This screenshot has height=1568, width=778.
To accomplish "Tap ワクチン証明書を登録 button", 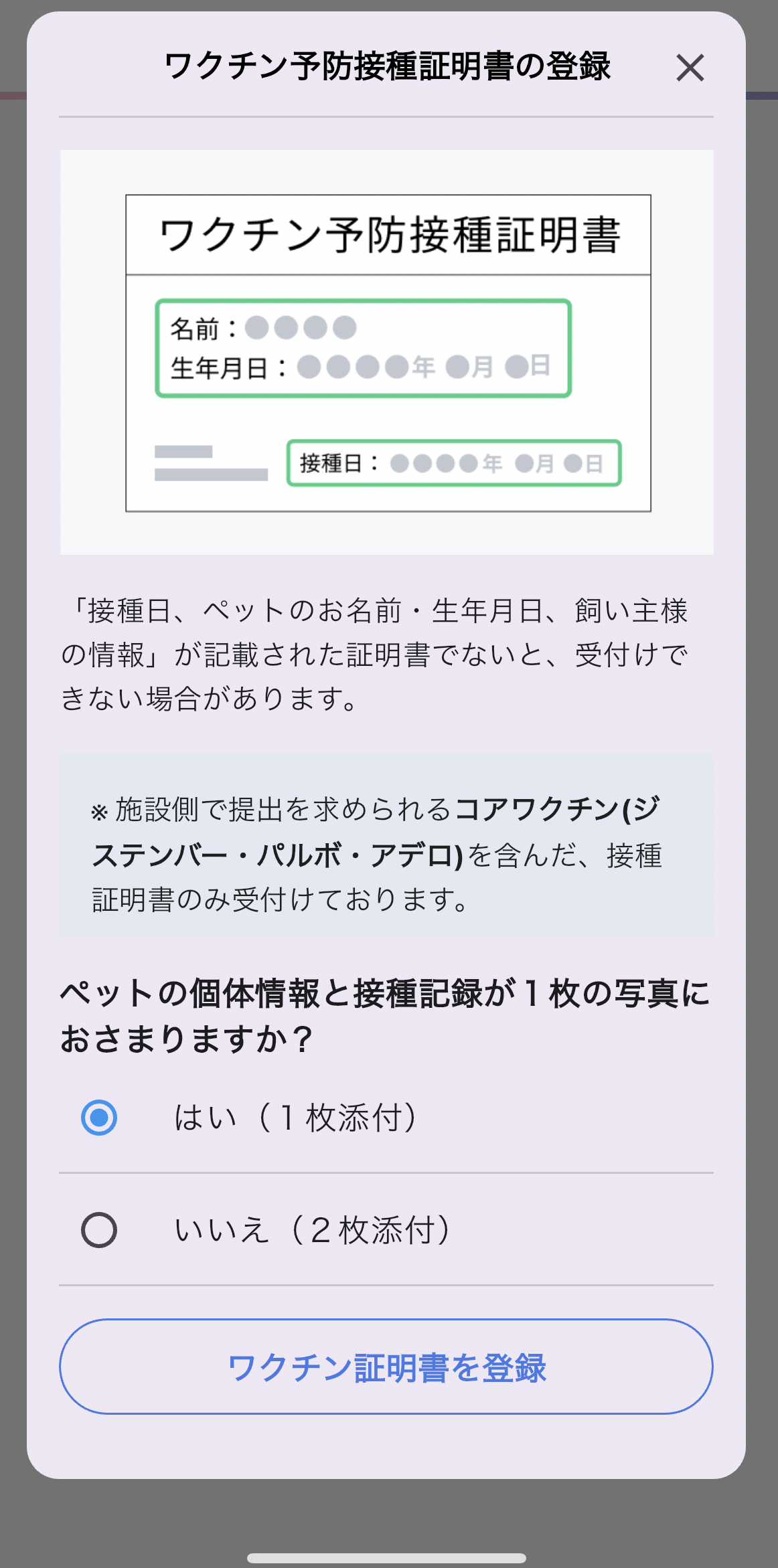I will [x=386, y=1367].
